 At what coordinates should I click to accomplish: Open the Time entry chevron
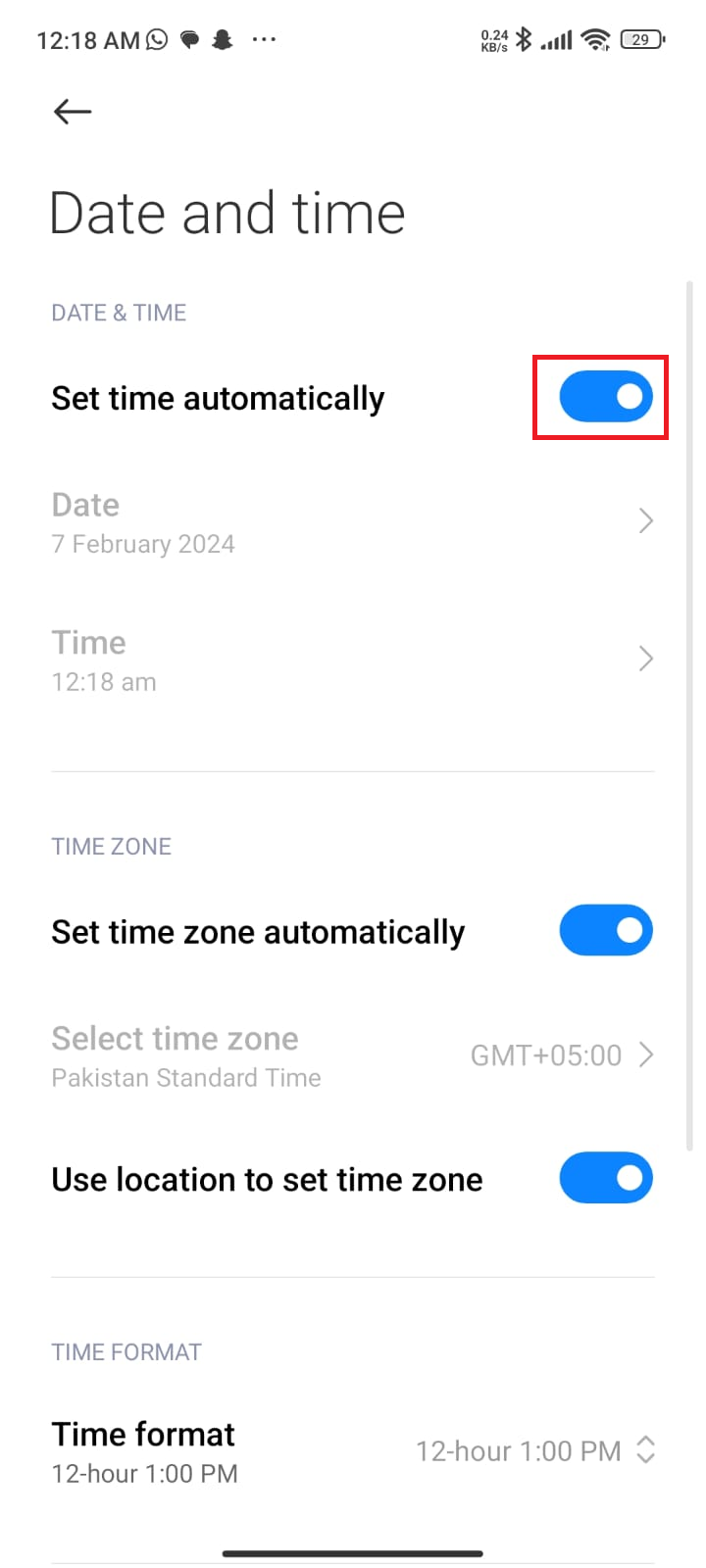(x=645, y=658)
